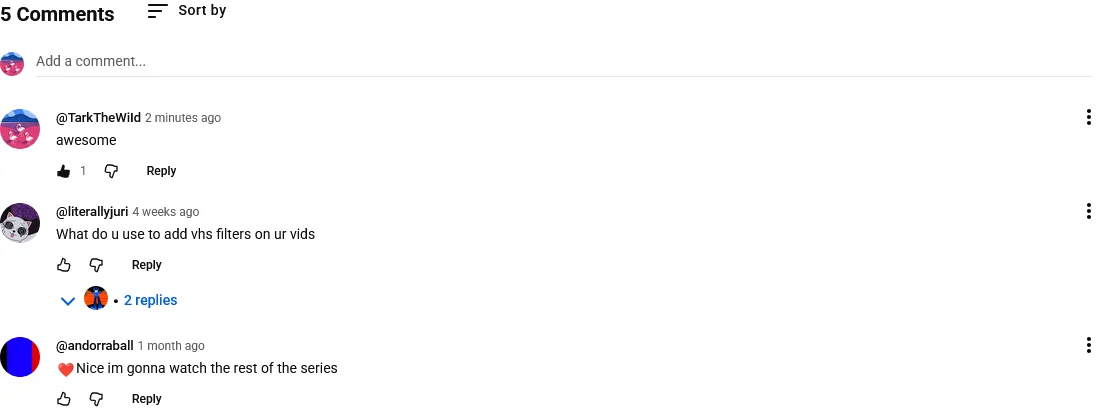1109x415 pixels.
Task: Tap the Add a comment field
Action: tap(560, 61)
